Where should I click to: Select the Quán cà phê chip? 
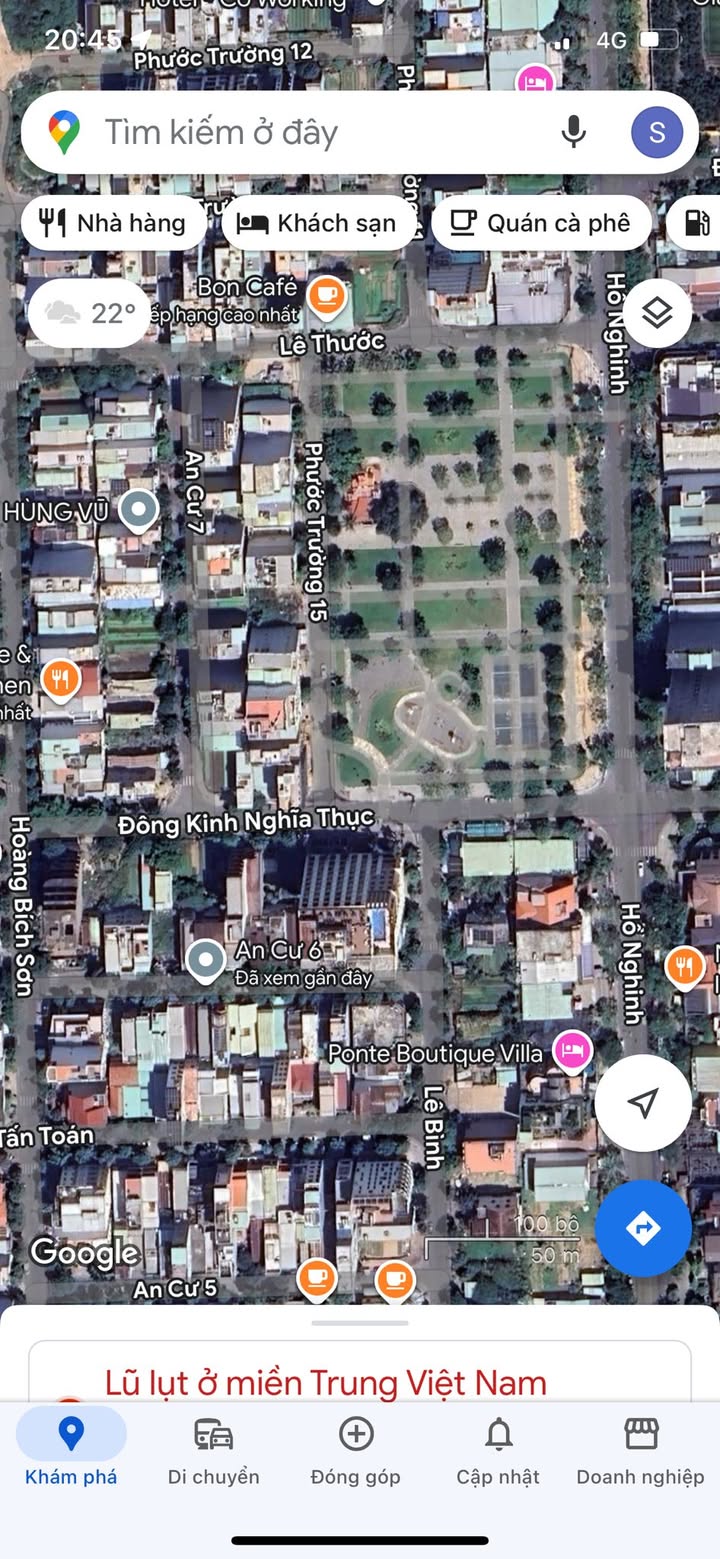point(541,223)
